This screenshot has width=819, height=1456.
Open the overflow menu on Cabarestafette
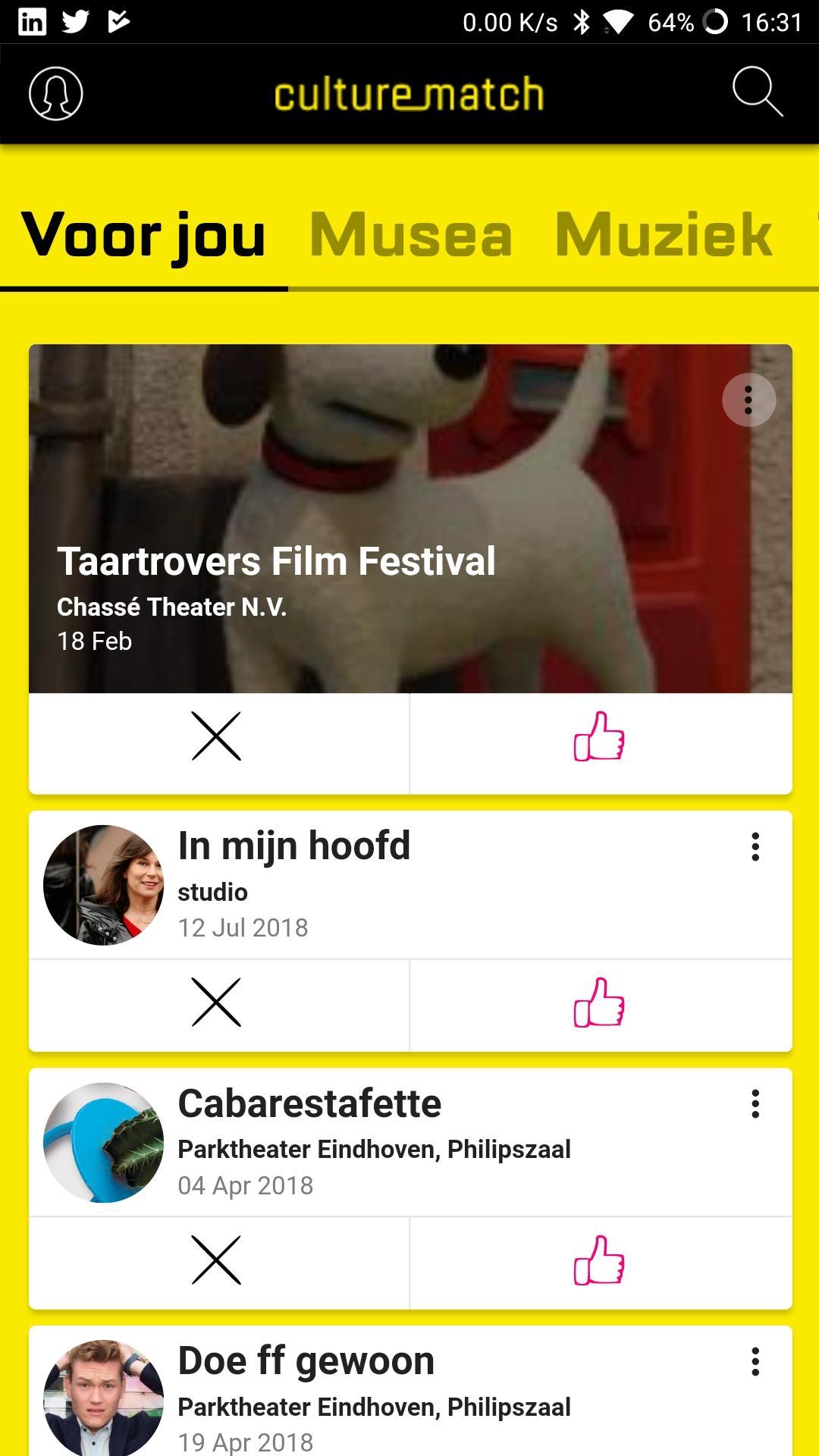[x=755, y=1105]
